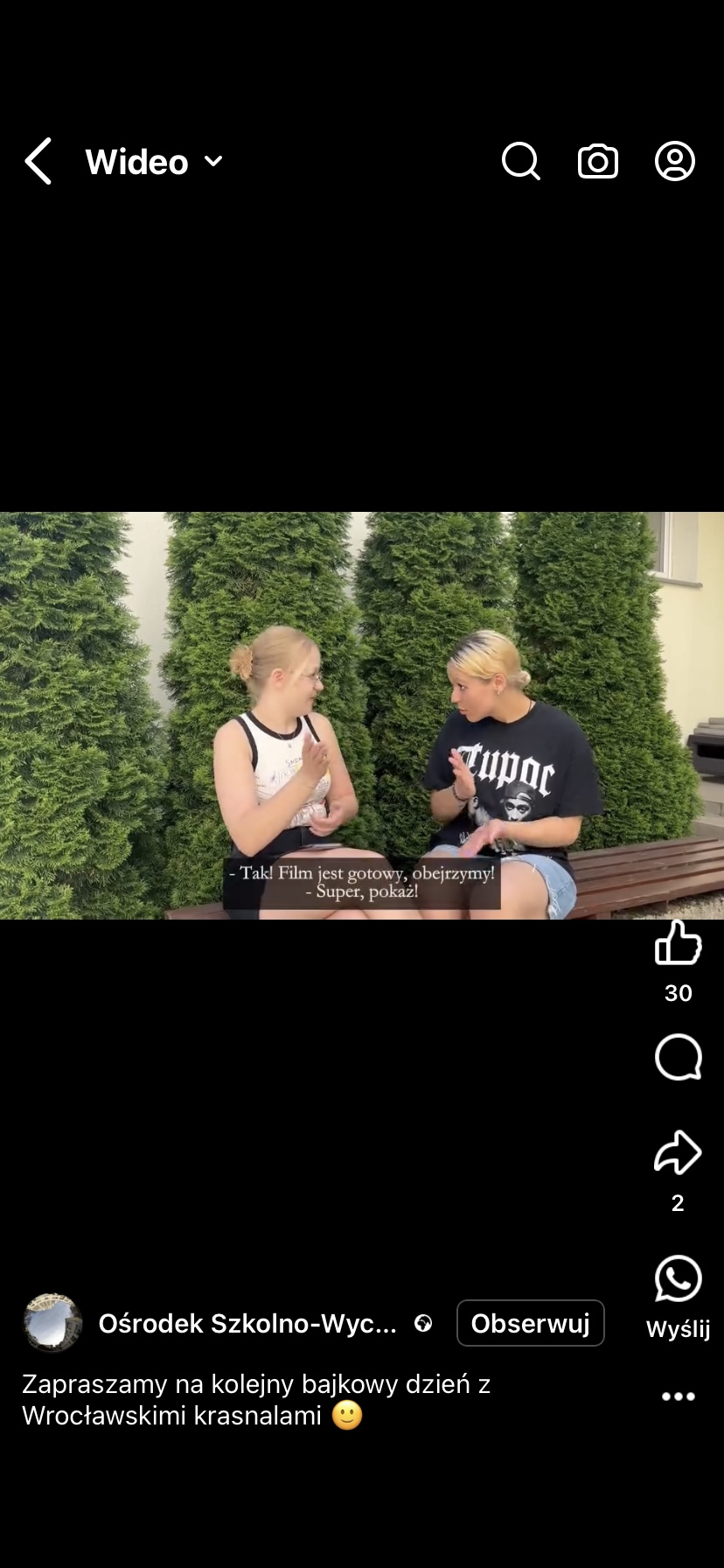Go back using the arrow
724x1568 pixels.
pyautogui.click(x=38, y=161)
